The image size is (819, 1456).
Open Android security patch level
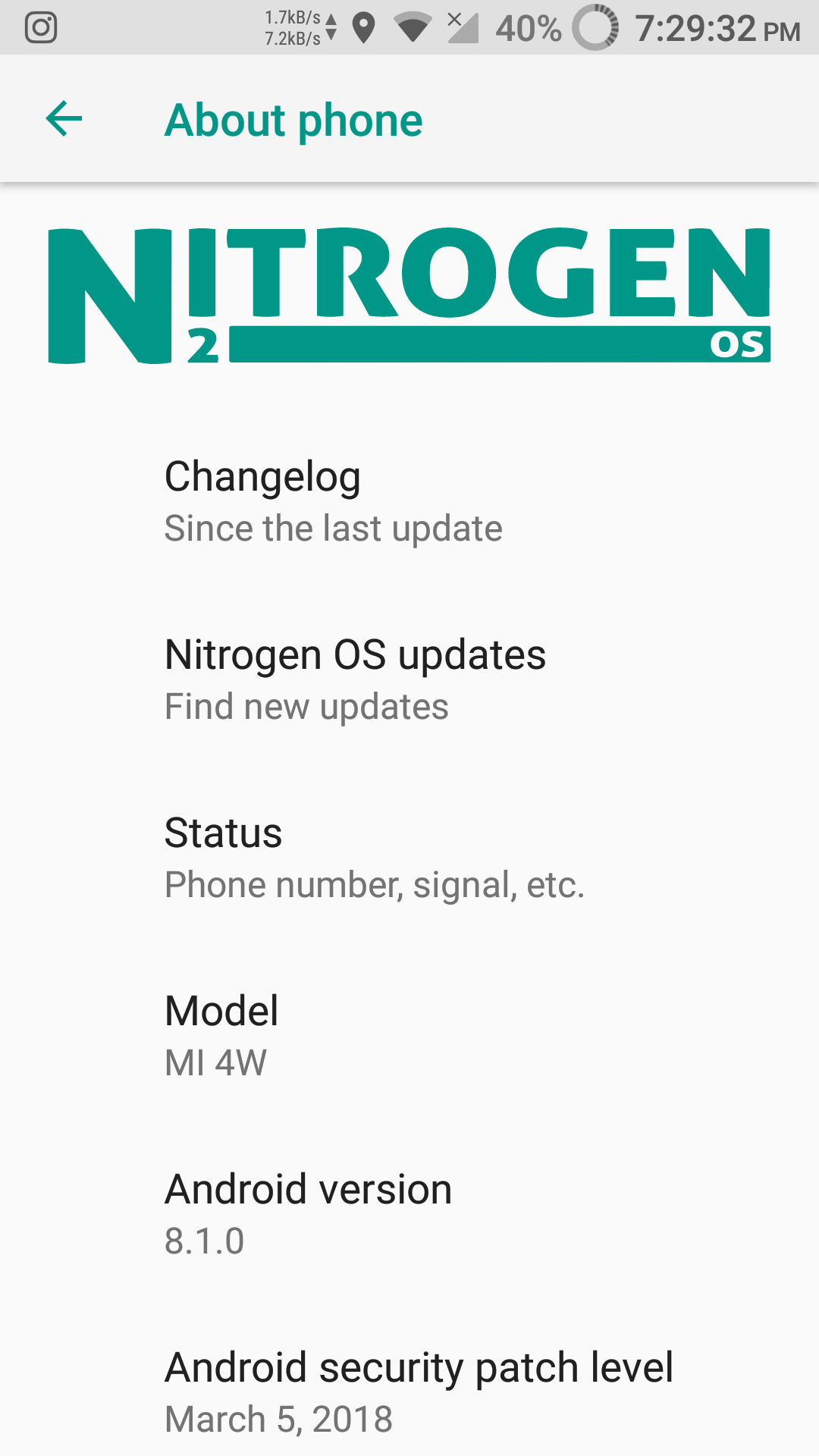tap(419, 1392)
